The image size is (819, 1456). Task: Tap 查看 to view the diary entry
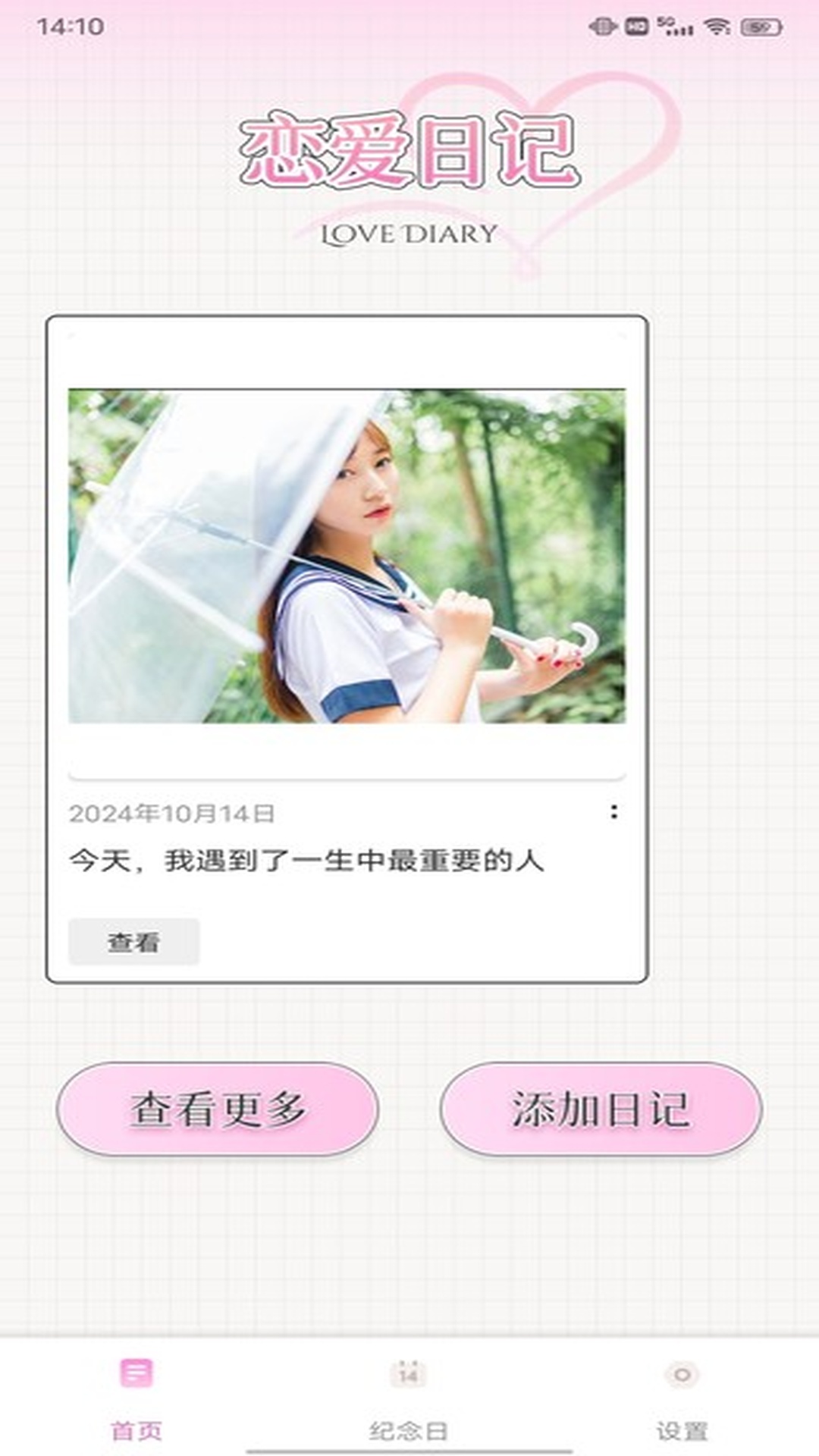[133, 942]
